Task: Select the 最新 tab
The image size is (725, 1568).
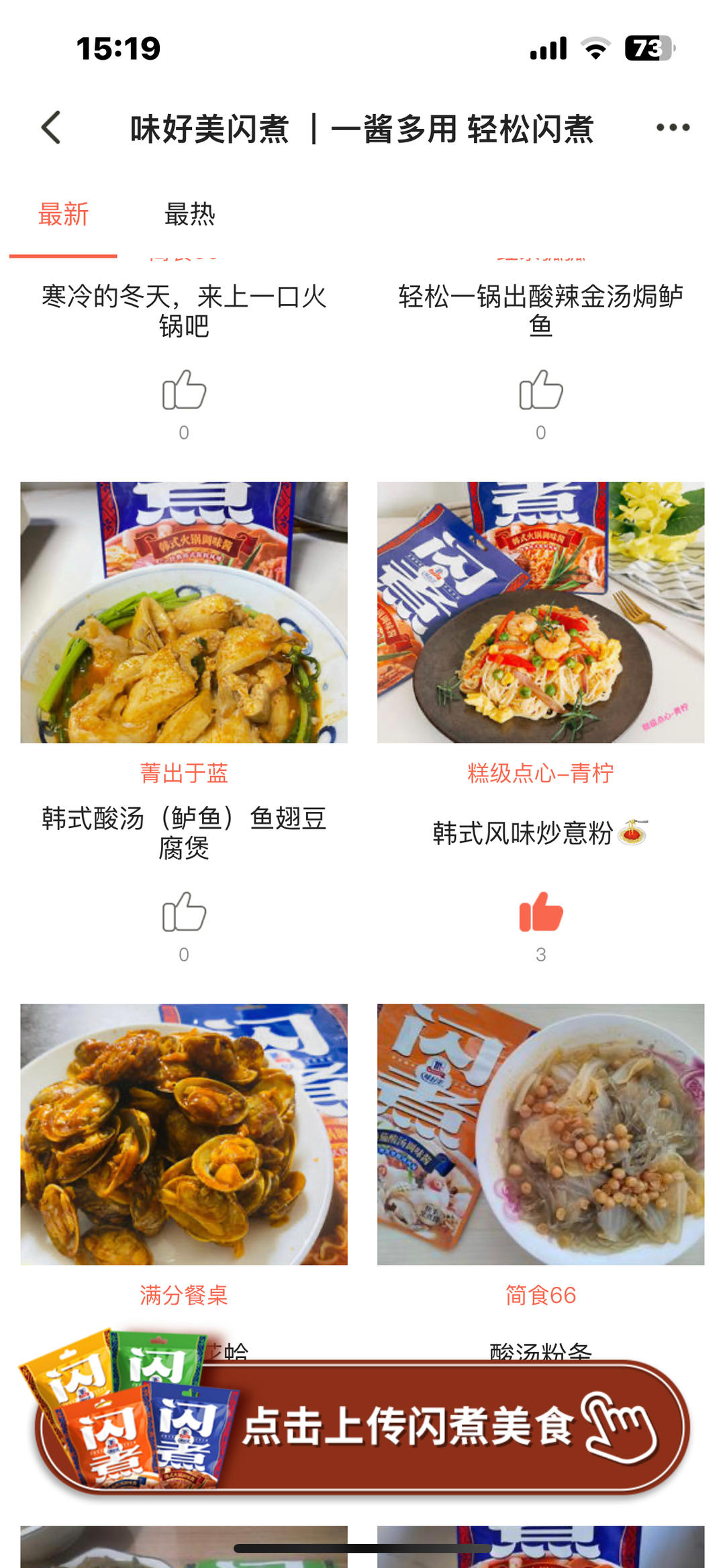Action: coord(63,215)
